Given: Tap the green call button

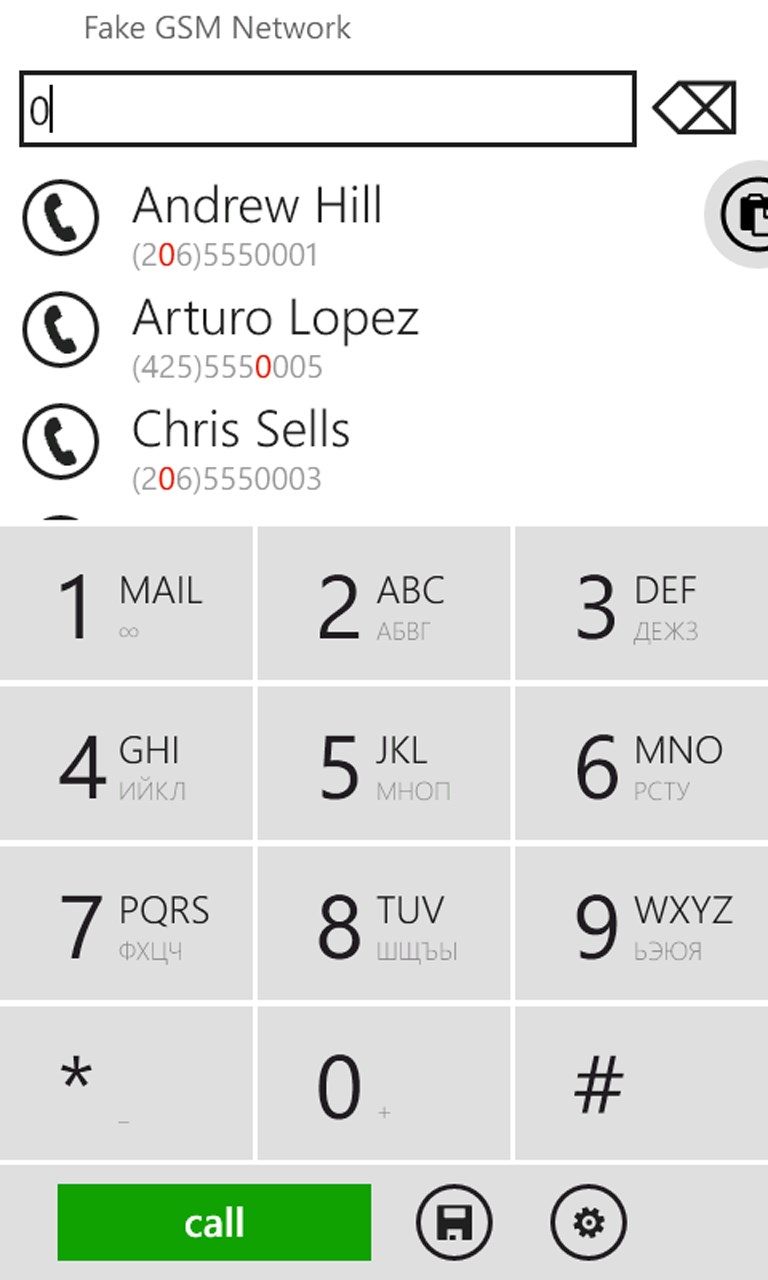Looking at the screenshot, I should (x=214, y=1222).
